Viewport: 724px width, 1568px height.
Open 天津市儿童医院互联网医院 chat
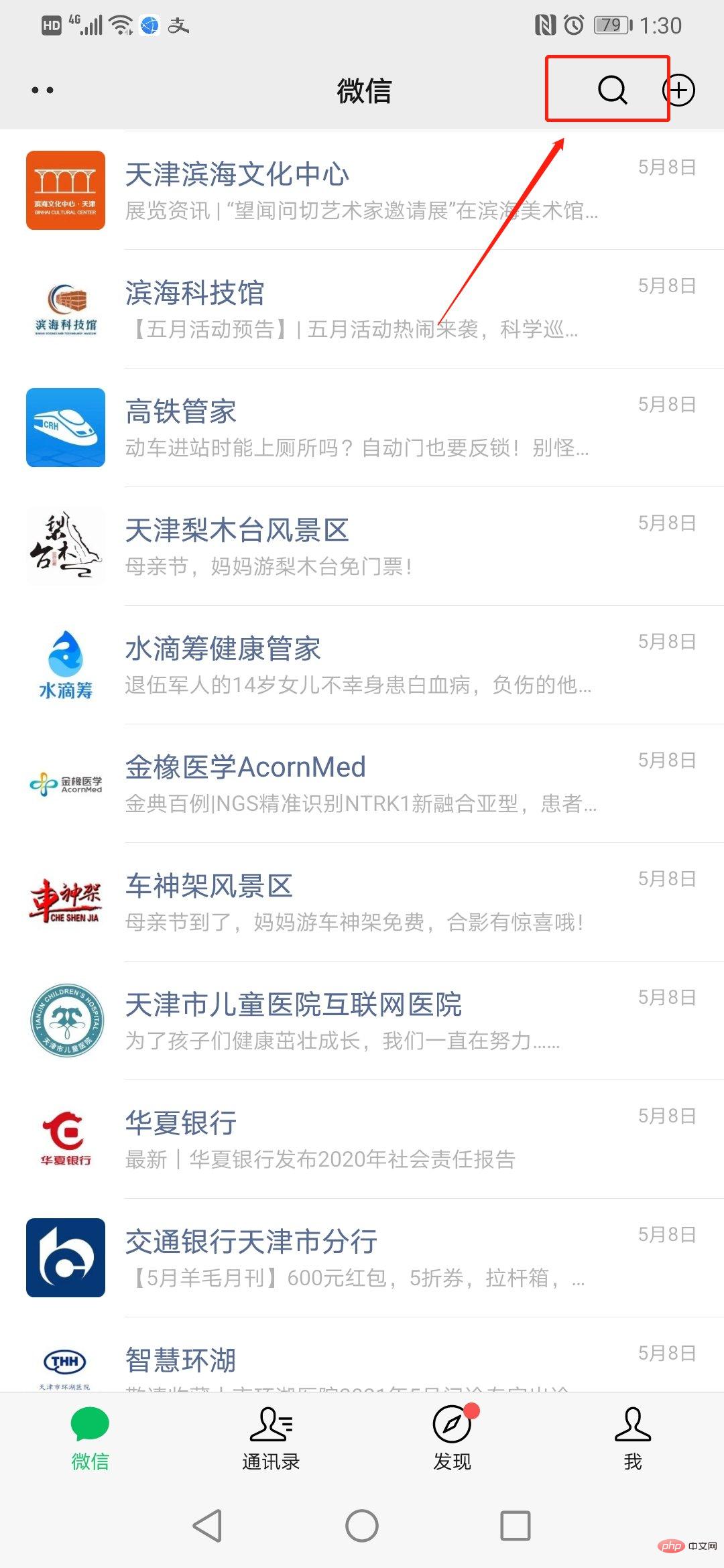coord(362,1021)
